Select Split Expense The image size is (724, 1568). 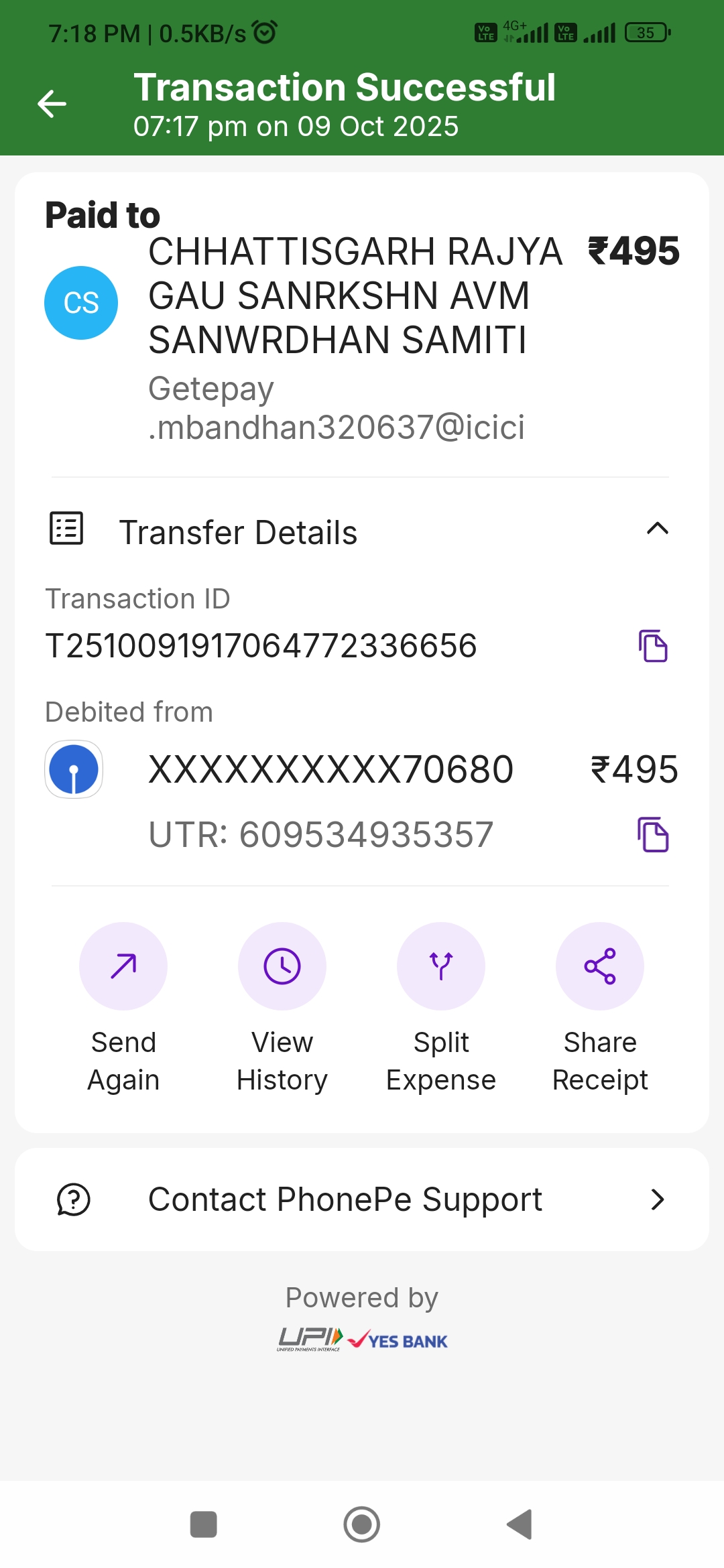[x=441, y=966]
